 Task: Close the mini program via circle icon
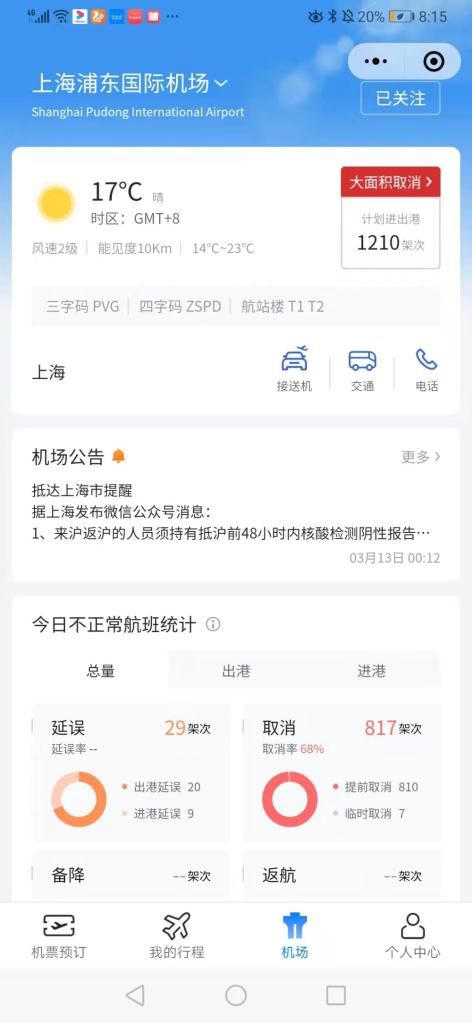pos(433,61)
